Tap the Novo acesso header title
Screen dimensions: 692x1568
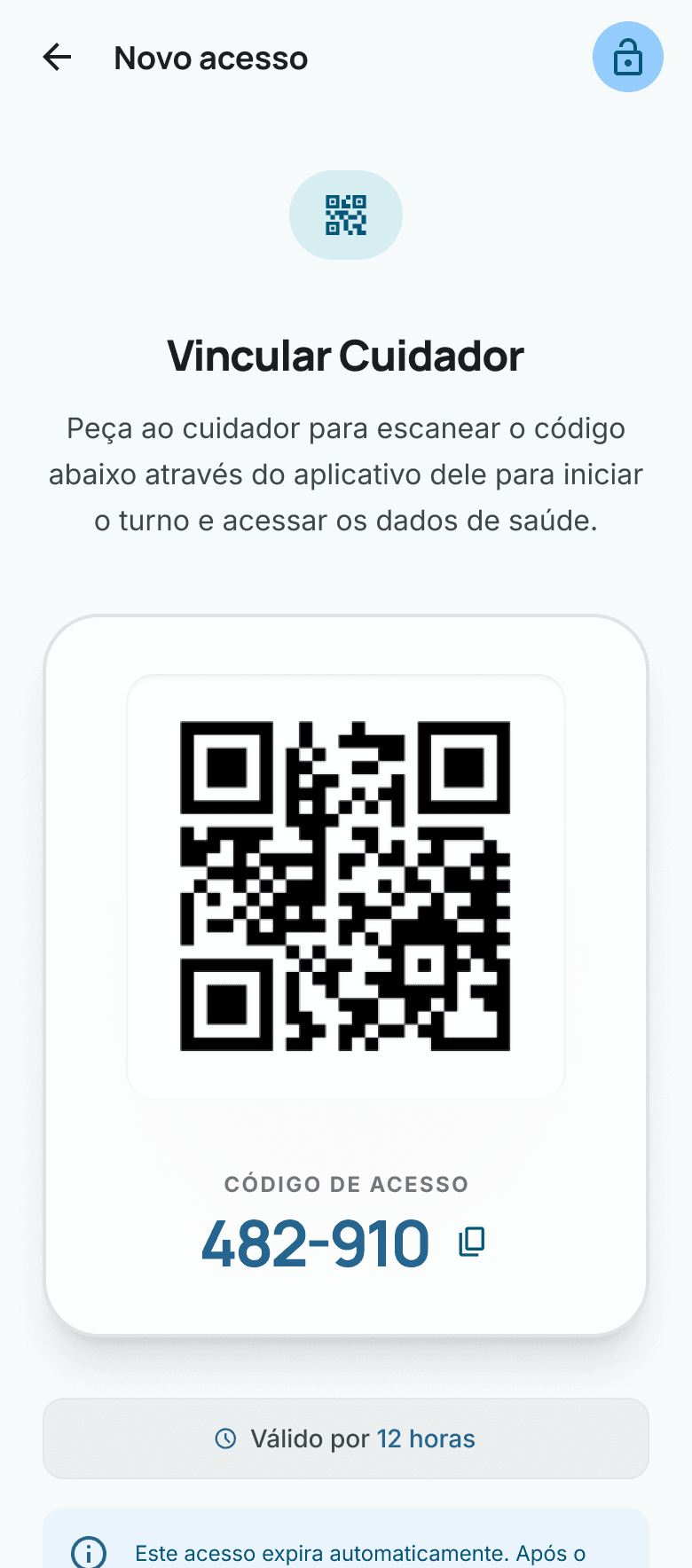pos(209,57)
